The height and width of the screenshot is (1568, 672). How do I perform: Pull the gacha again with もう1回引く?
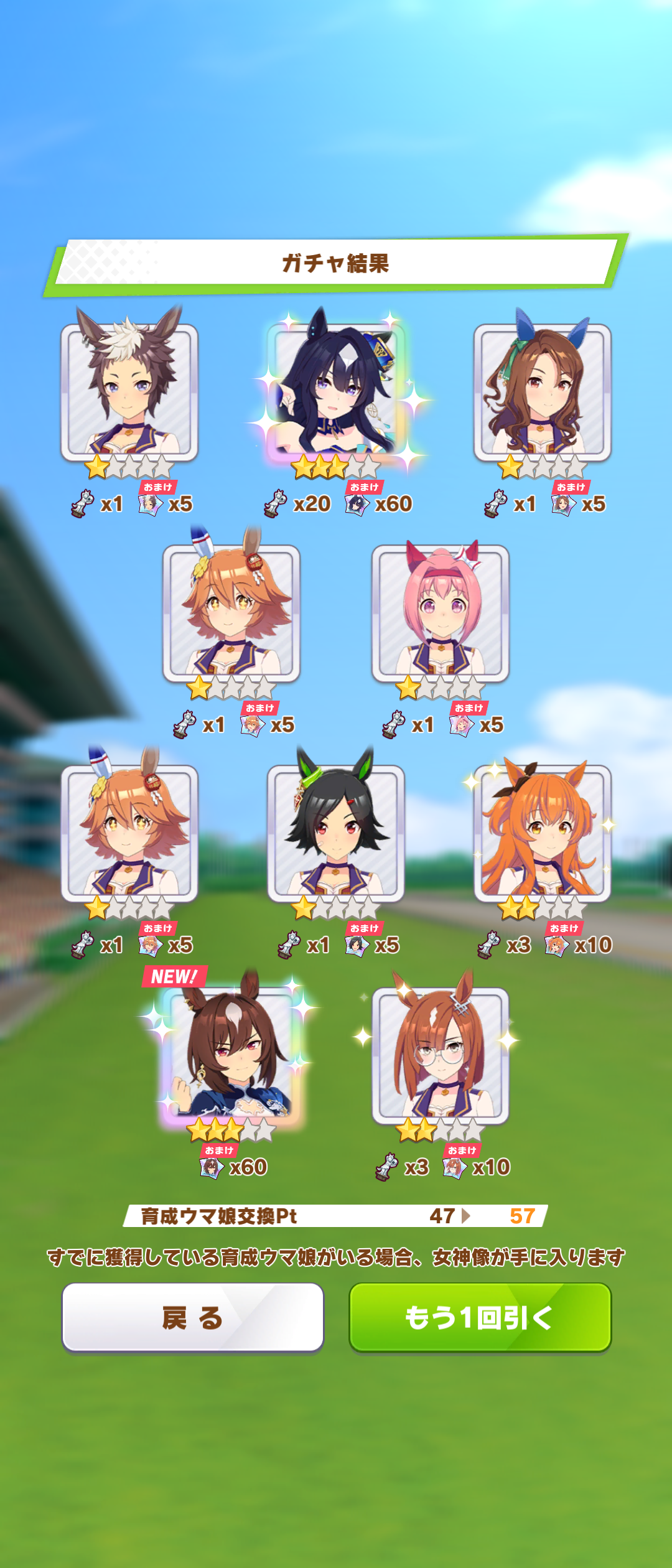pyautogui.click(x=480, y=1317)
